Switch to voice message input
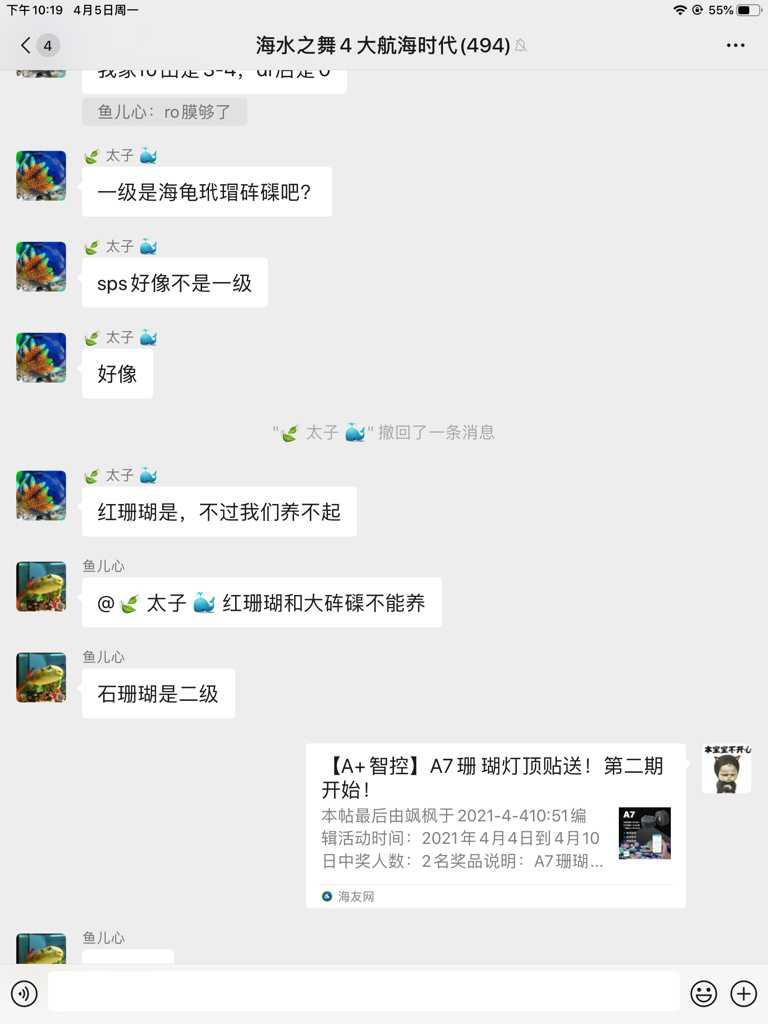768x1024 pixels. click(x=24, y=993)
